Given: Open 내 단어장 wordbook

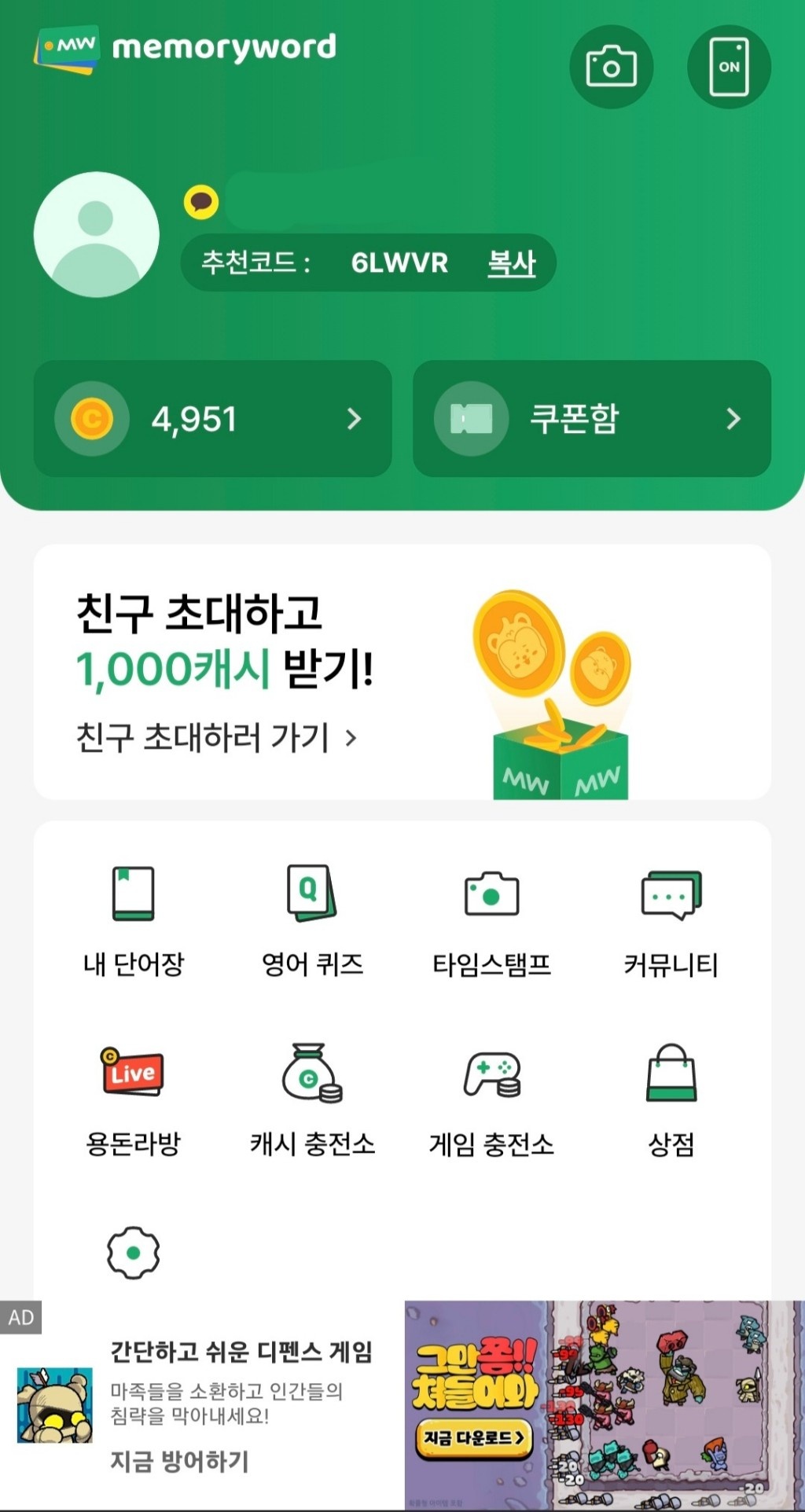Looking at the screenshot, I should coord(134,921).
